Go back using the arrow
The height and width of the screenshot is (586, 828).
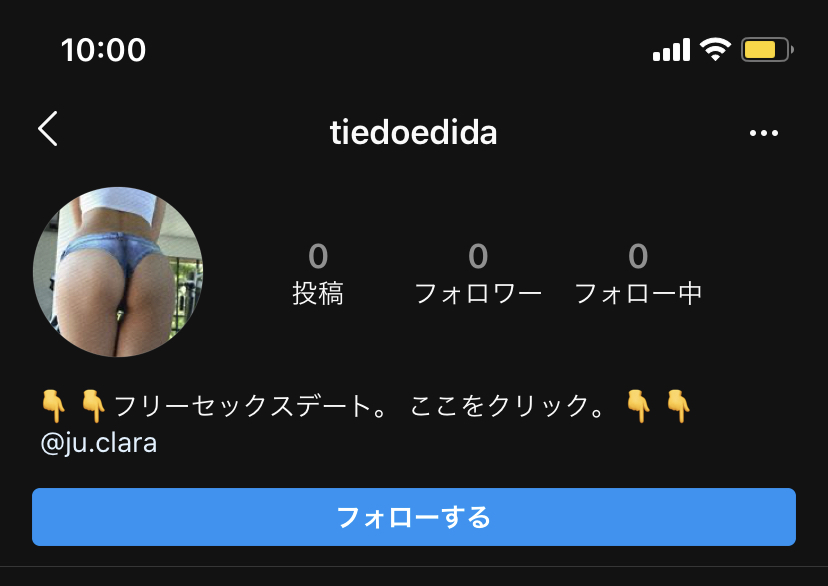click(x=48, y=130)
